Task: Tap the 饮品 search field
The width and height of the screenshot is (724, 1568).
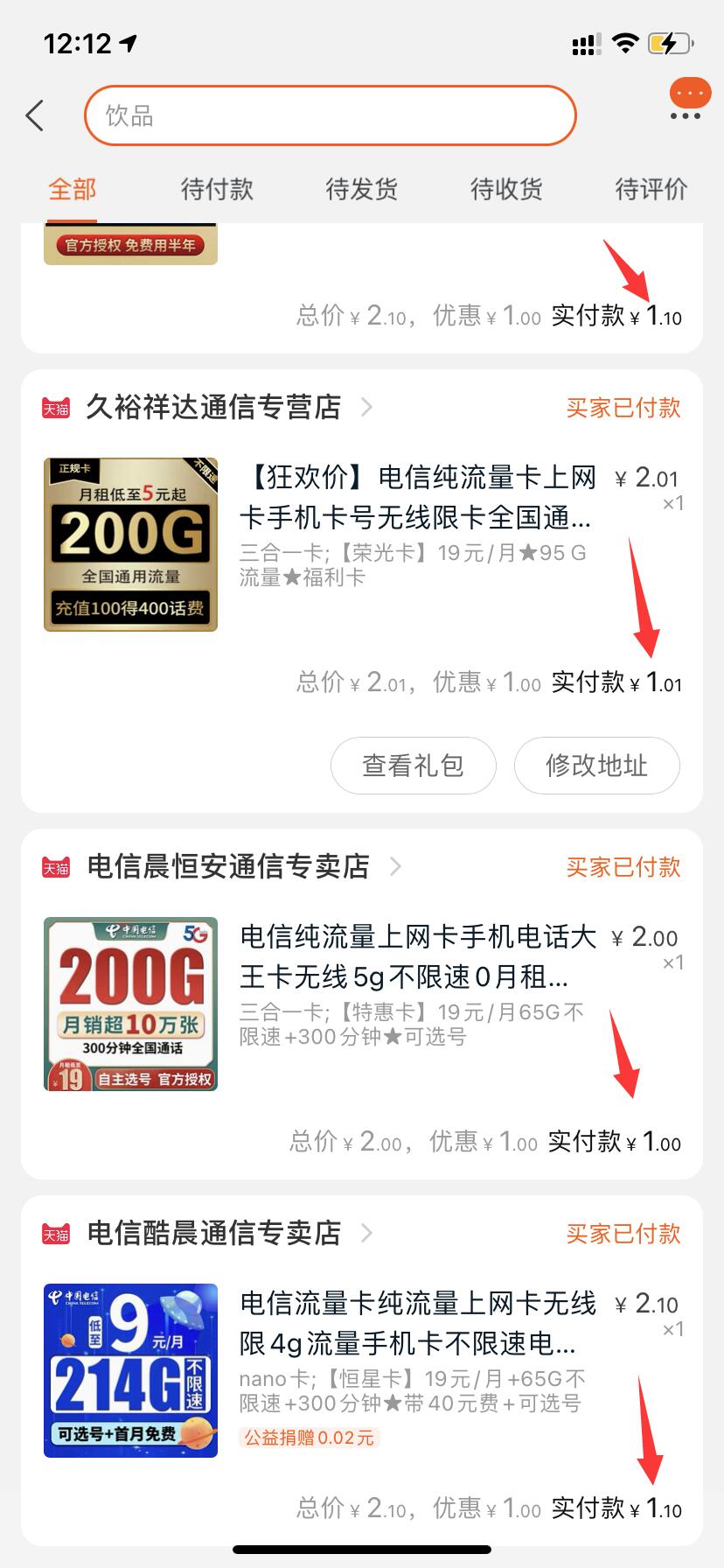Action: [331, 115]
